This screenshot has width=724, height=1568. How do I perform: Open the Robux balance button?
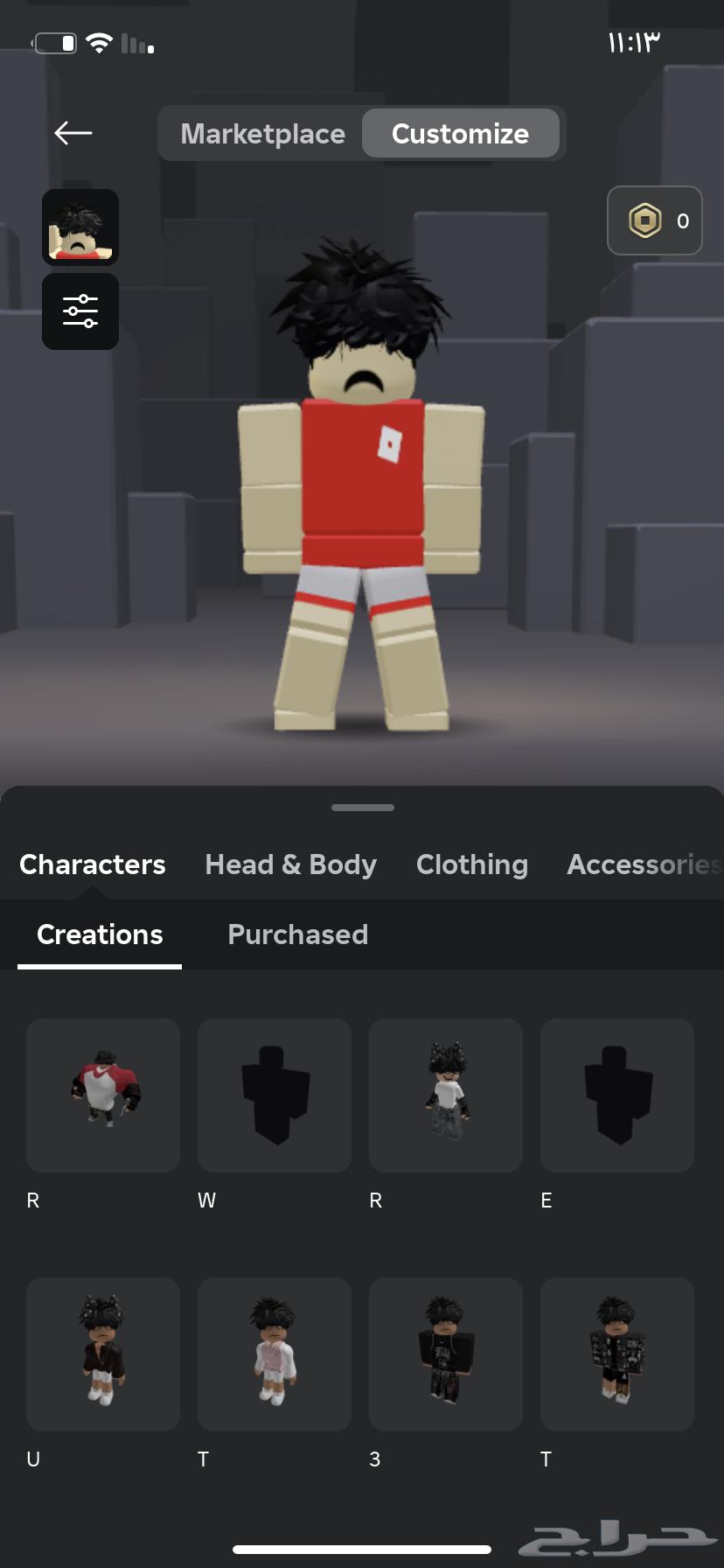(655, 220)
